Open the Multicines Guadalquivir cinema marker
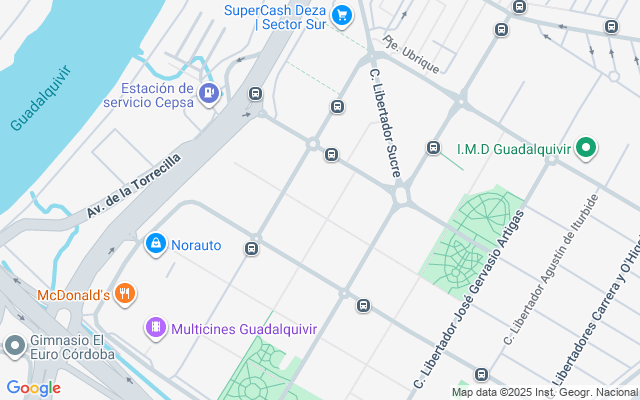 [156, 328]
